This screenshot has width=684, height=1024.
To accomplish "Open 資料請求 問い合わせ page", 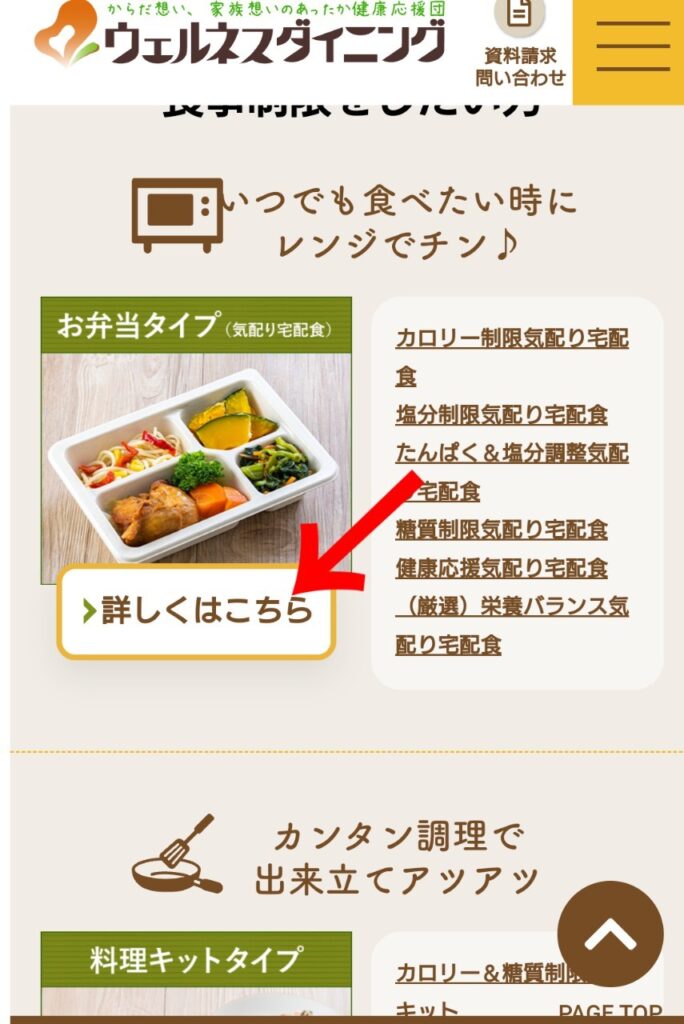I will [520, 45].
